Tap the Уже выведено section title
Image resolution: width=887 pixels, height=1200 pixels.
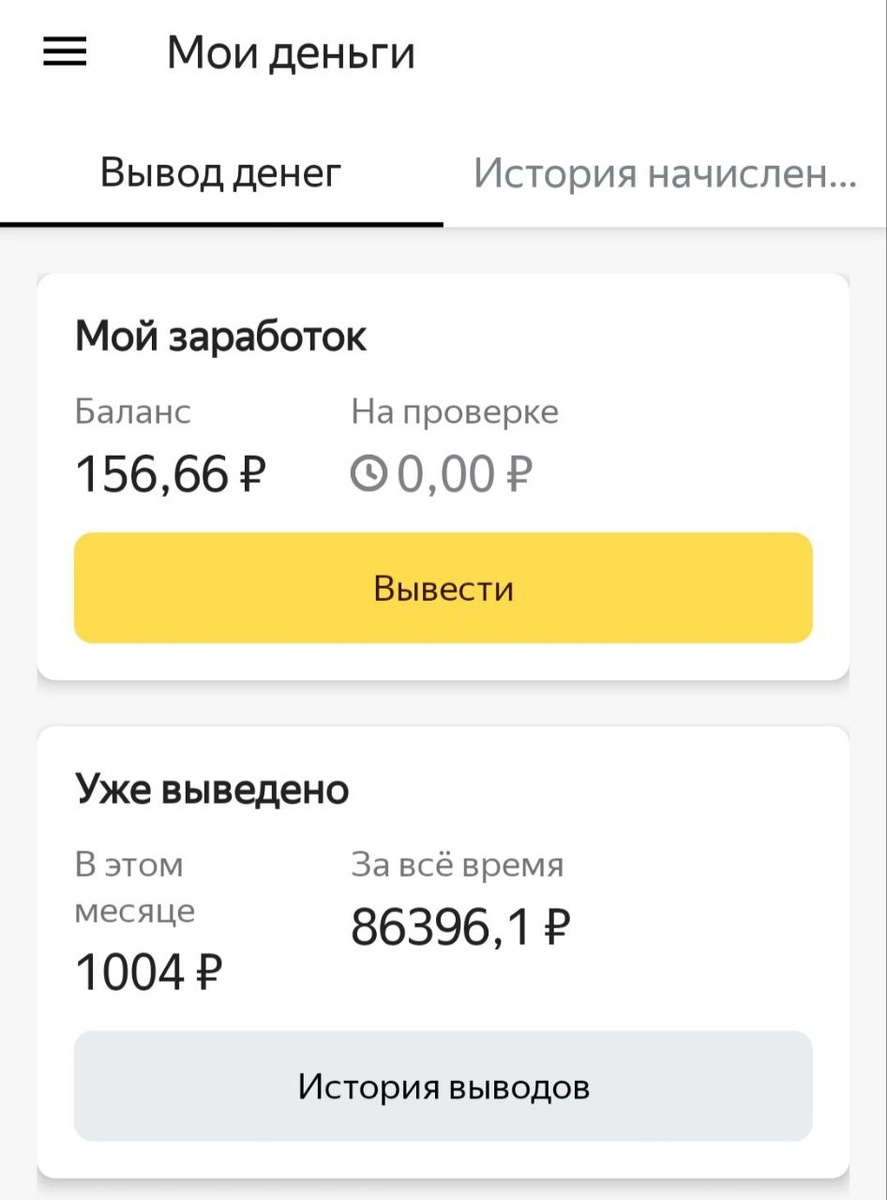click(212, 788)
